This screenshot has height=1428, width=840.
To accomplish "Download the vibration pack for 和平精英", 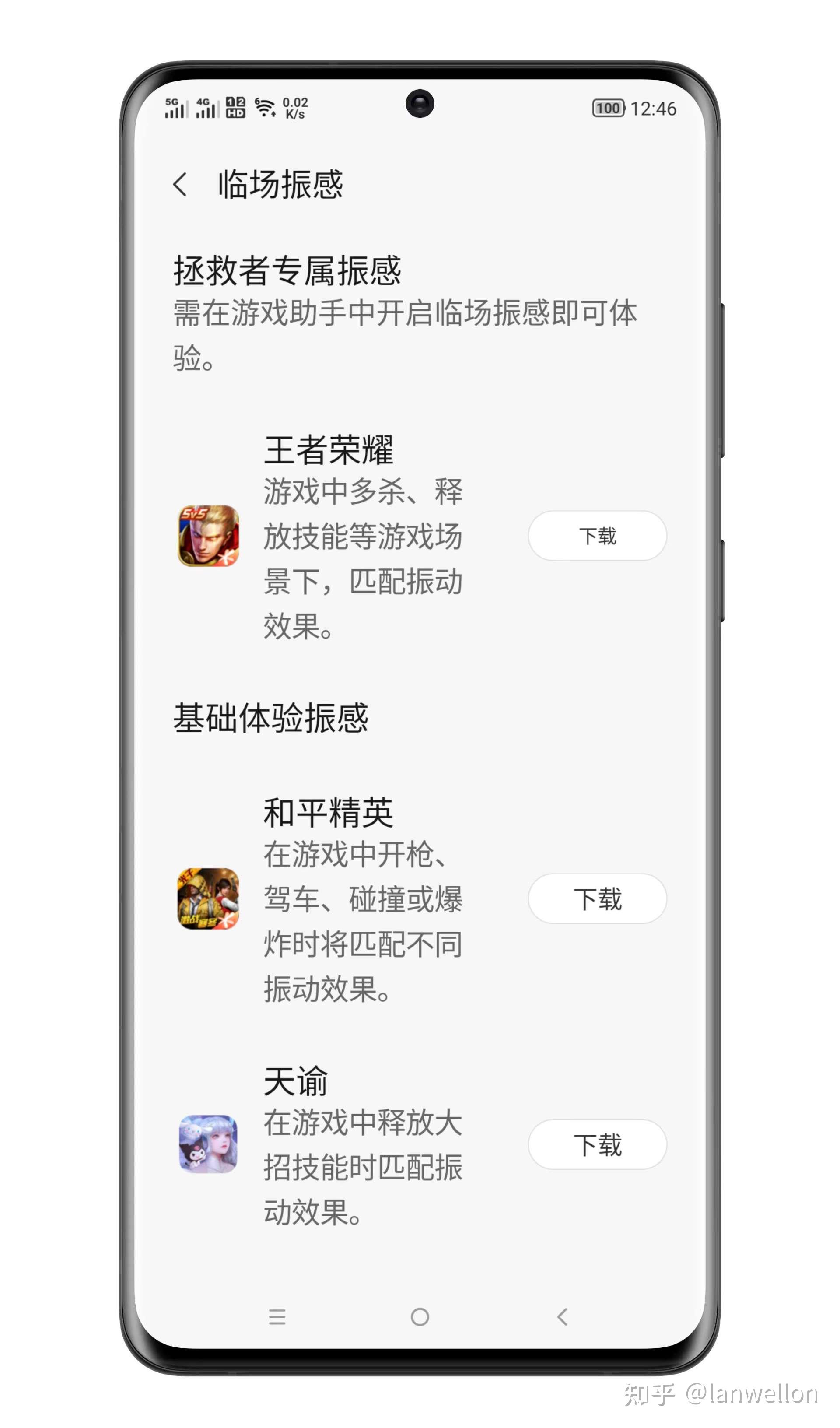I will coord(597,899).
